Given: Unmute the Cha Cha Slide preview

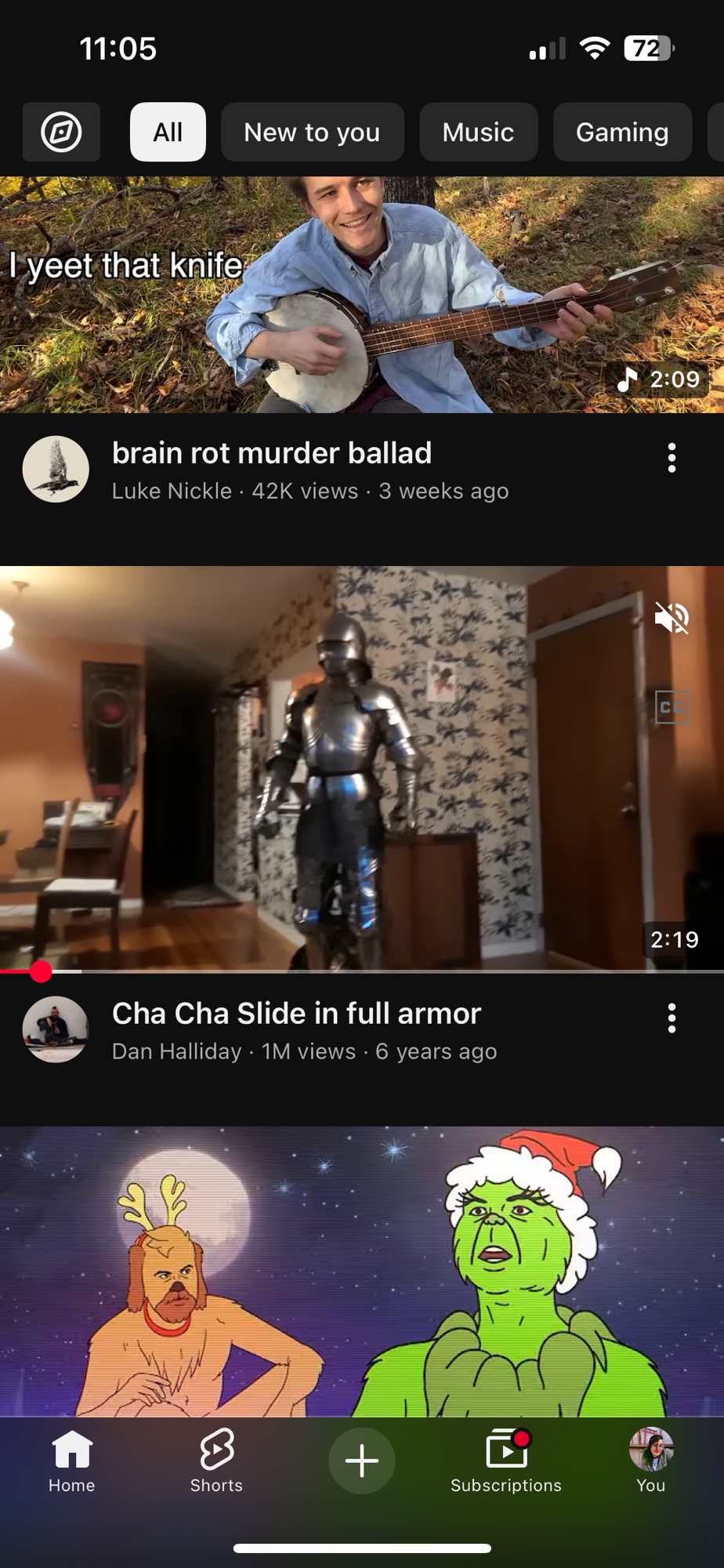Looking at the screenshot, I should tap(672, 619).
